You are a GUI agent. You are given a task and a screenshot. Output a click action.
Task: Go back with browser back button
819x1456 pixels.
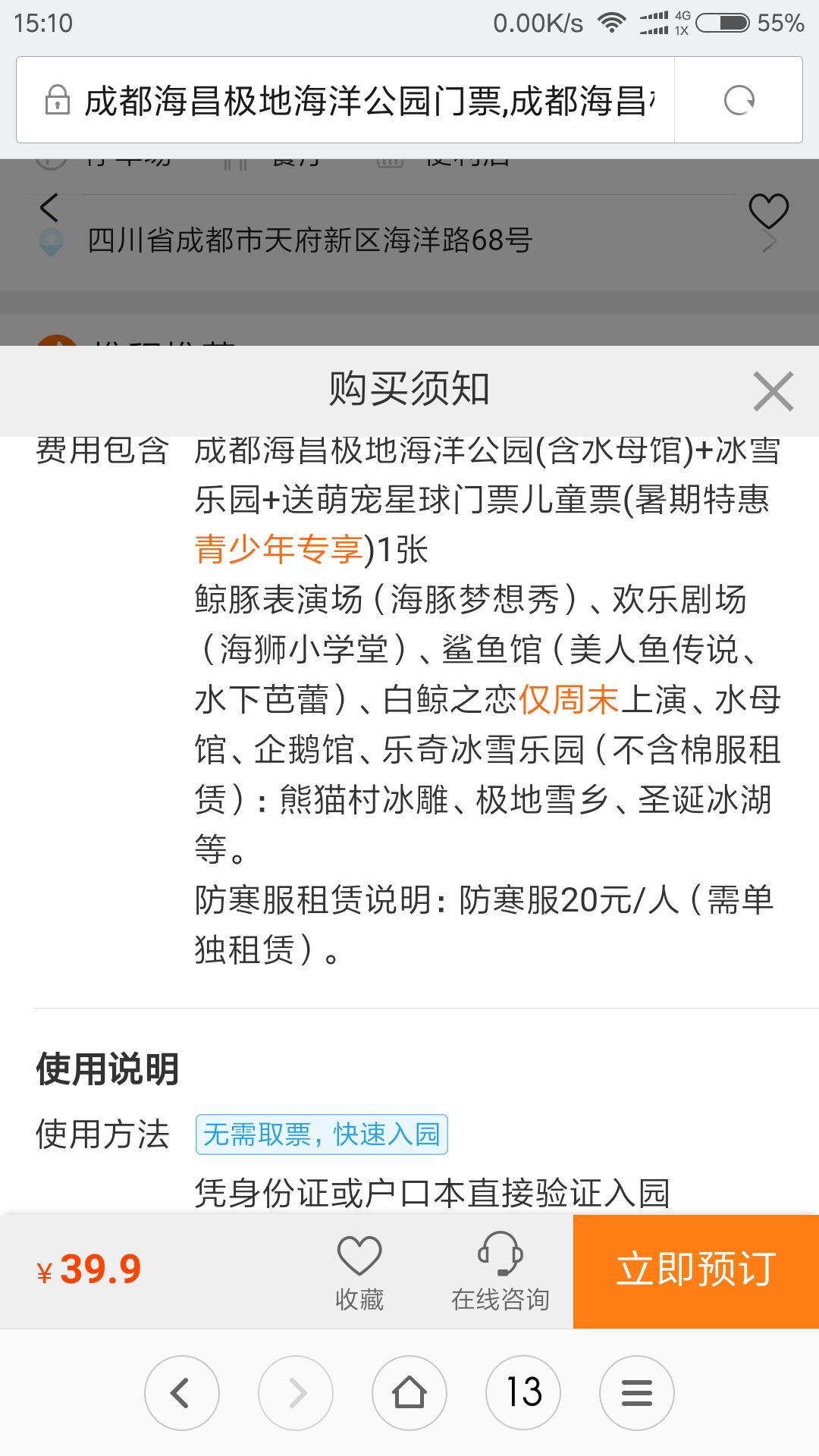(x=182, y=1393)
